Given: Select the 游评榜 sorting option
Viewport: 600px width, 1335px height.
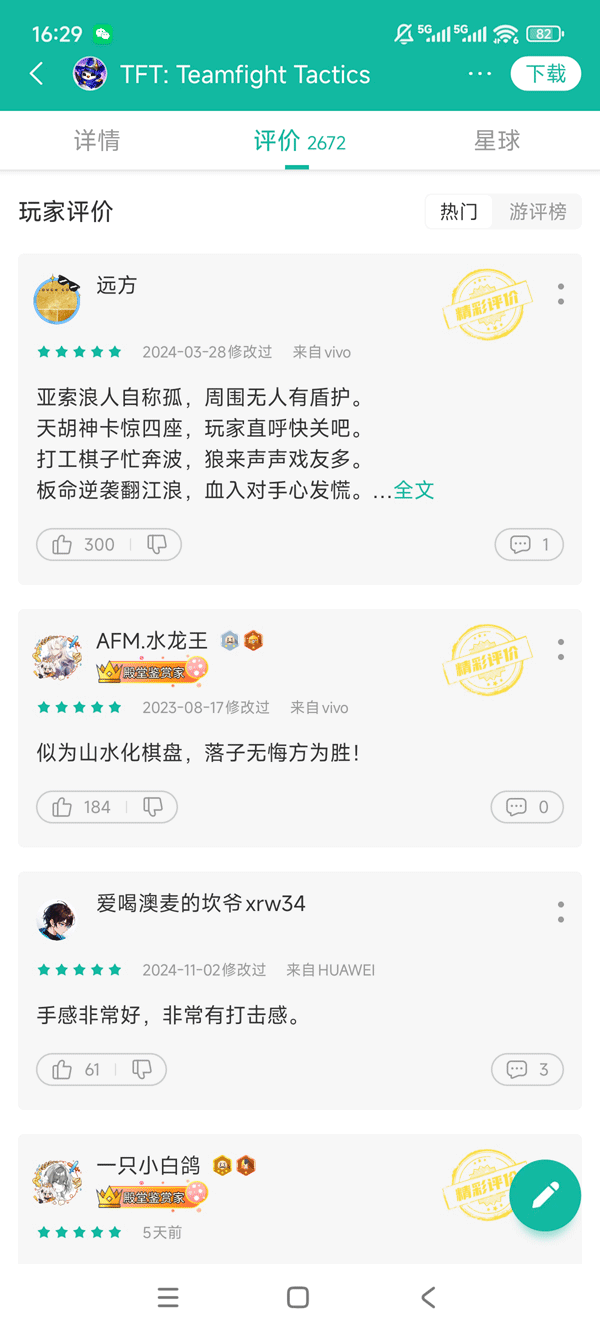Looking at the screenshot, I should [x=537, y=212].
